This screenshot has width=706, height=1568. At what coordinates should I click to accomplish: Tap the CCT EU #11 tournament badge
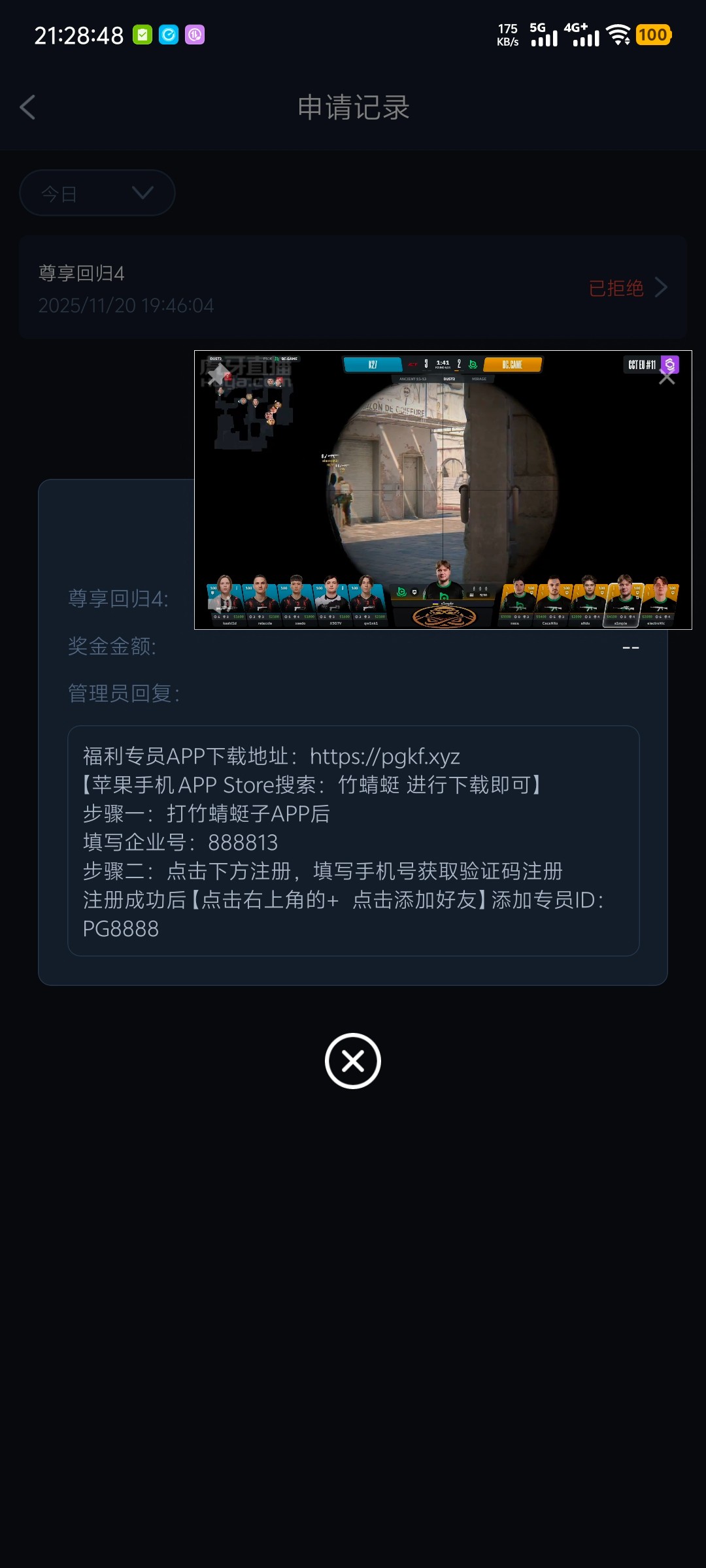[x=642, y=365]
